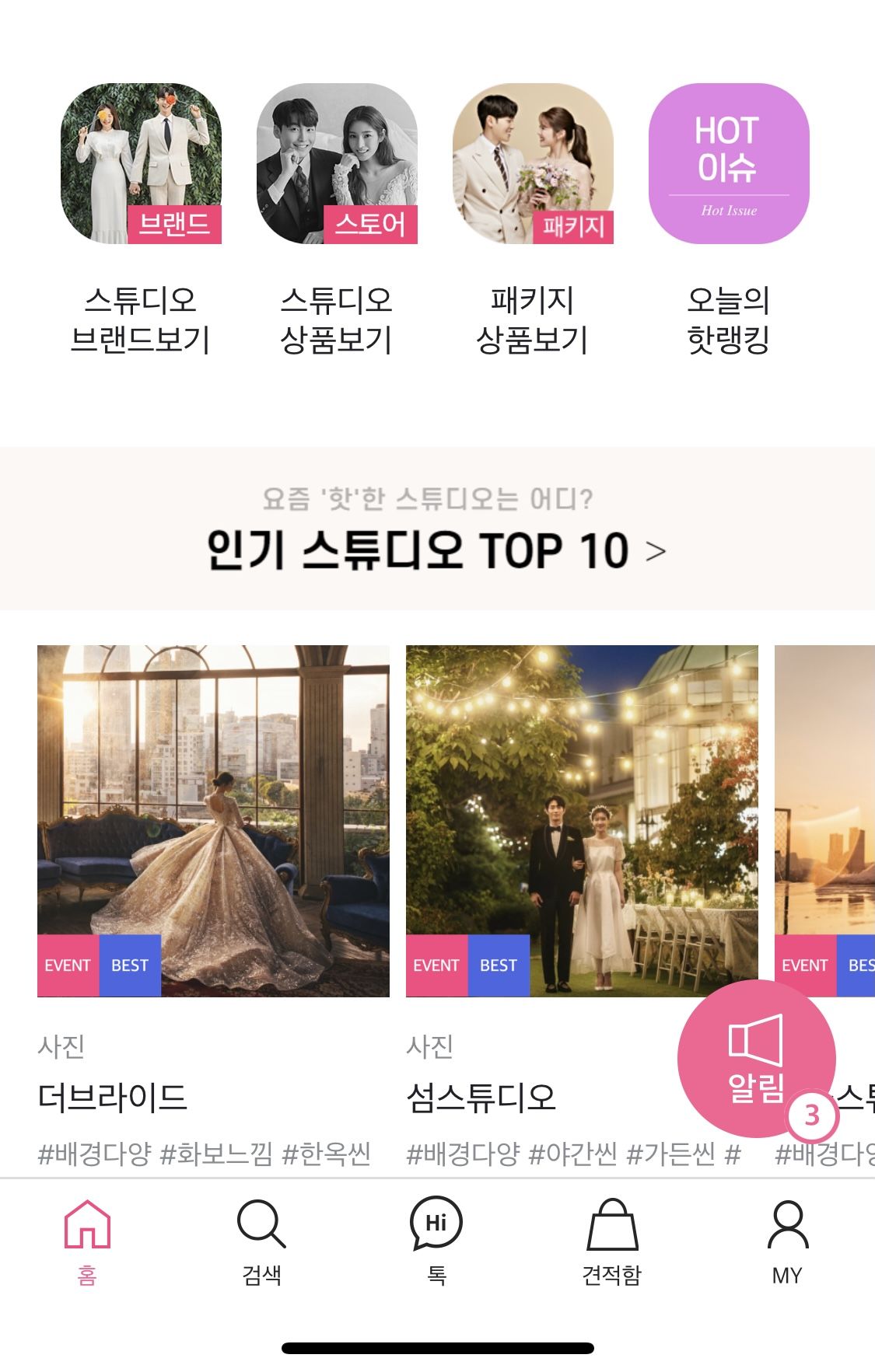Switch to the 견적함 tab
875x1372 pixels.
[612, 1241]
